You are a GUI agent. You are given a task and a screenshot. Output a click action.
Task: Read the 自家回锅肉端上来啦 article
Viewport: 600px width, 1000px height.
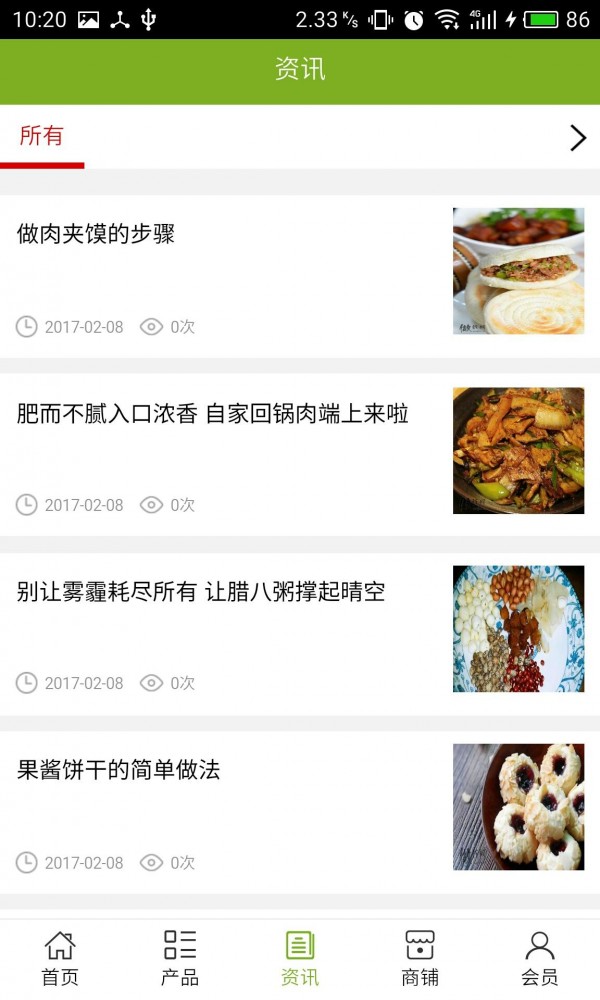pos(212,414)
